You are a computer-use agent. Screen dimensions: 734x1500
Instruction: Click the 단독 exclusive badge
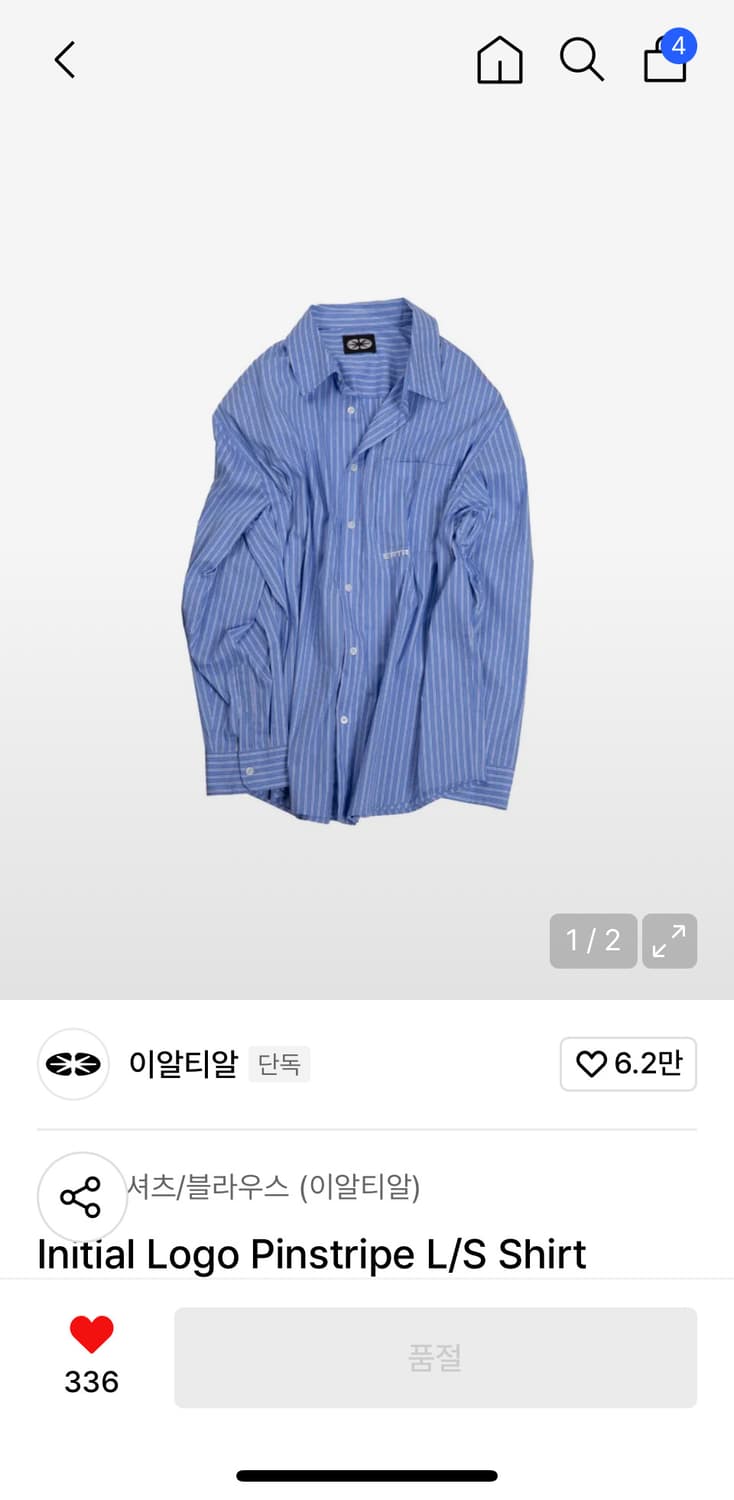[280, 1065]
